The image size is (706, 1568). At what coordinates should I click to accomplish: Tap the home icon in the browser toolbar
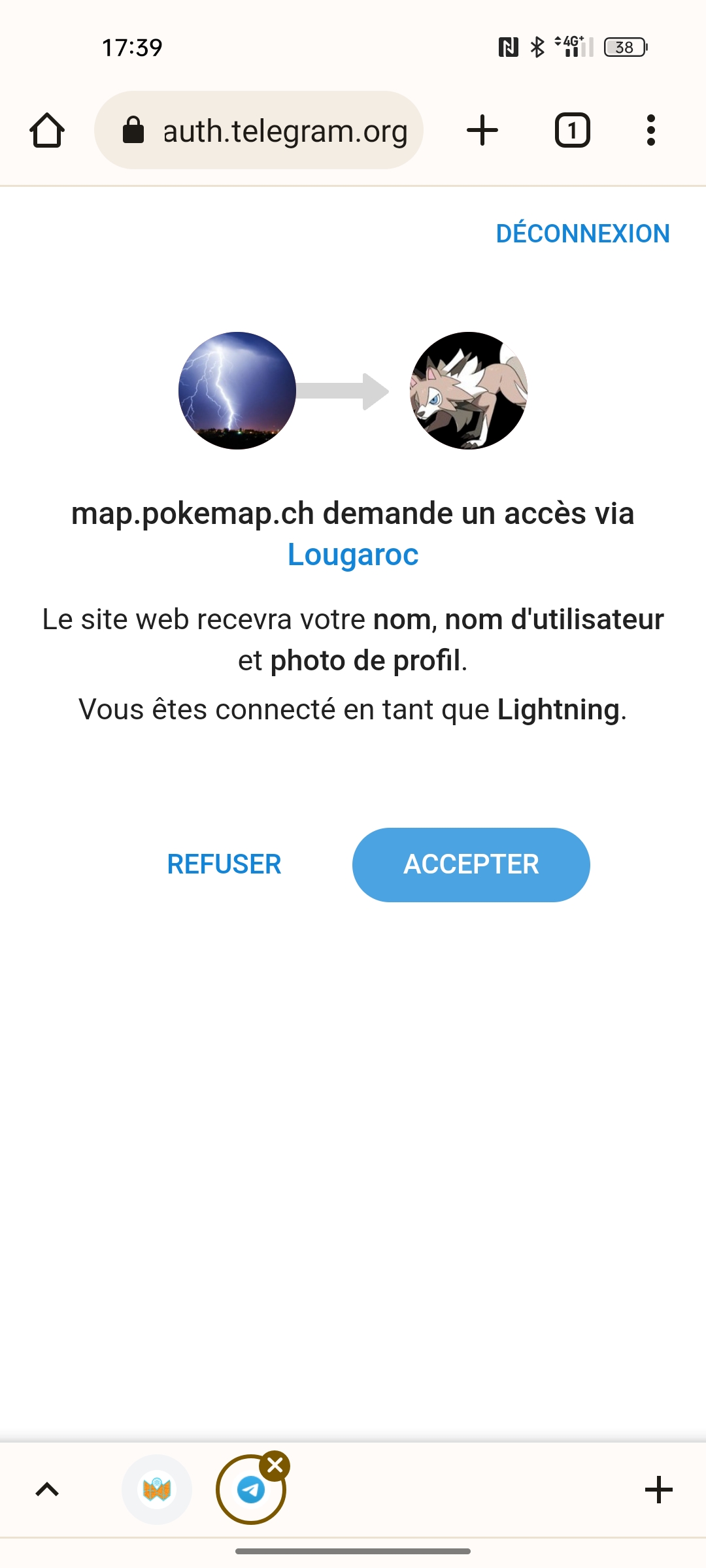[46, 130]
